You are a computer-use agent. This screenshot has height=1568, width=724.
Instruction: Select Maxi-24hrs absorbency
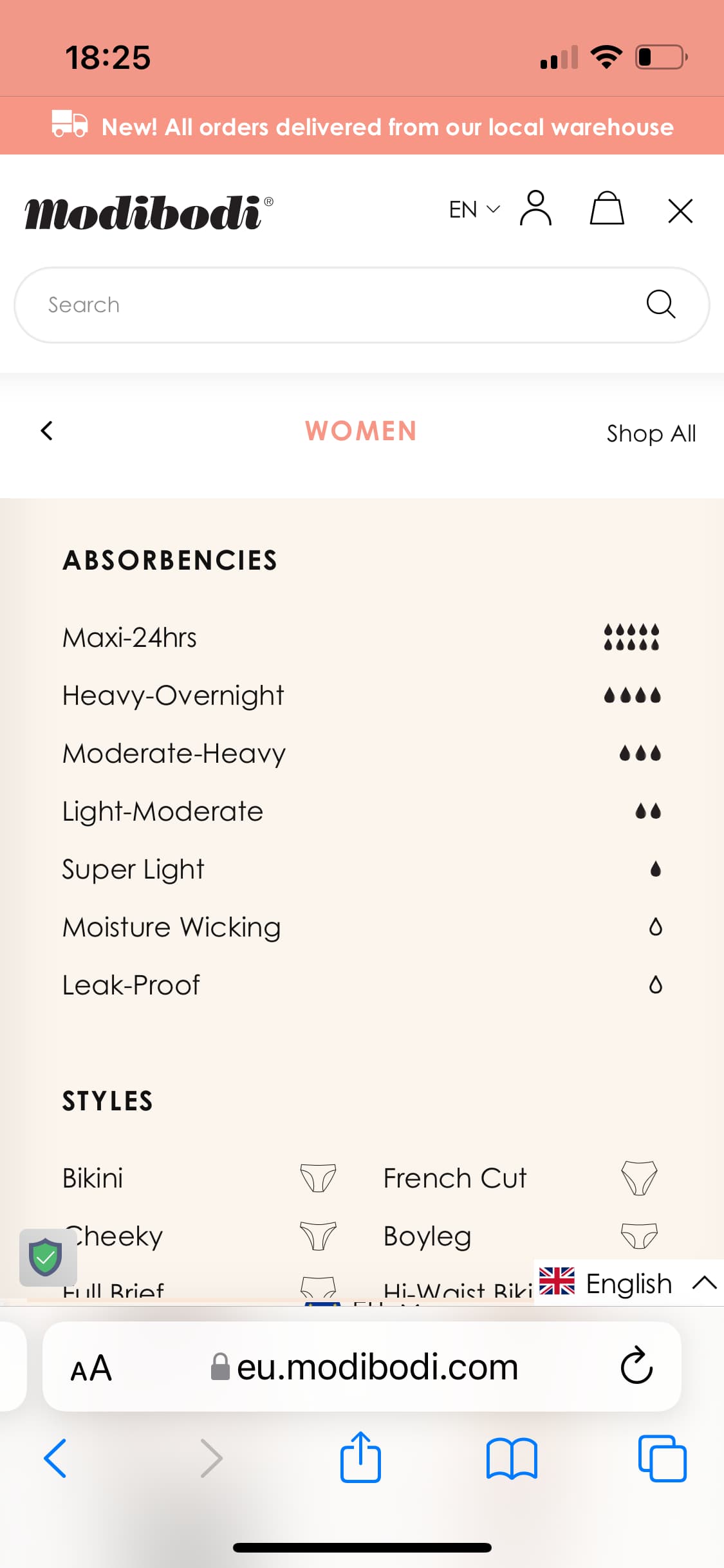362,637
